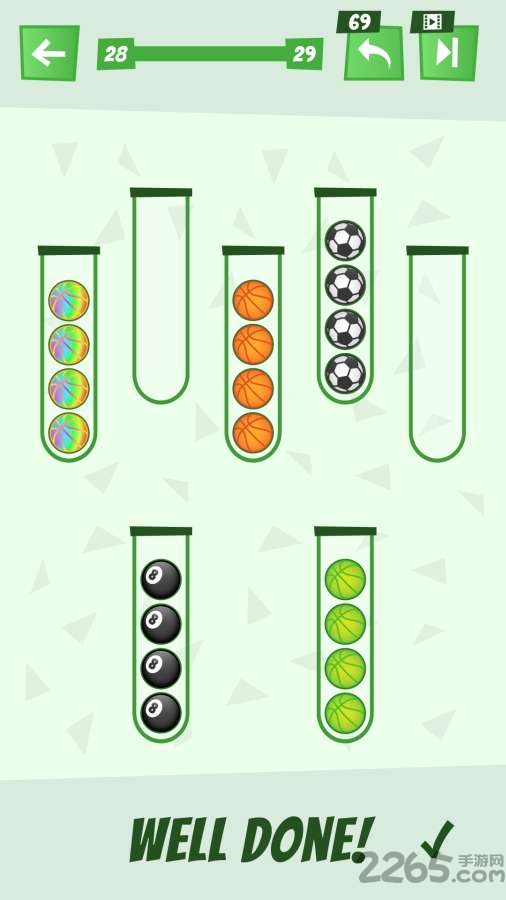Select the tube with orange basketballs

pyautogui.click(x=253, y=354)
